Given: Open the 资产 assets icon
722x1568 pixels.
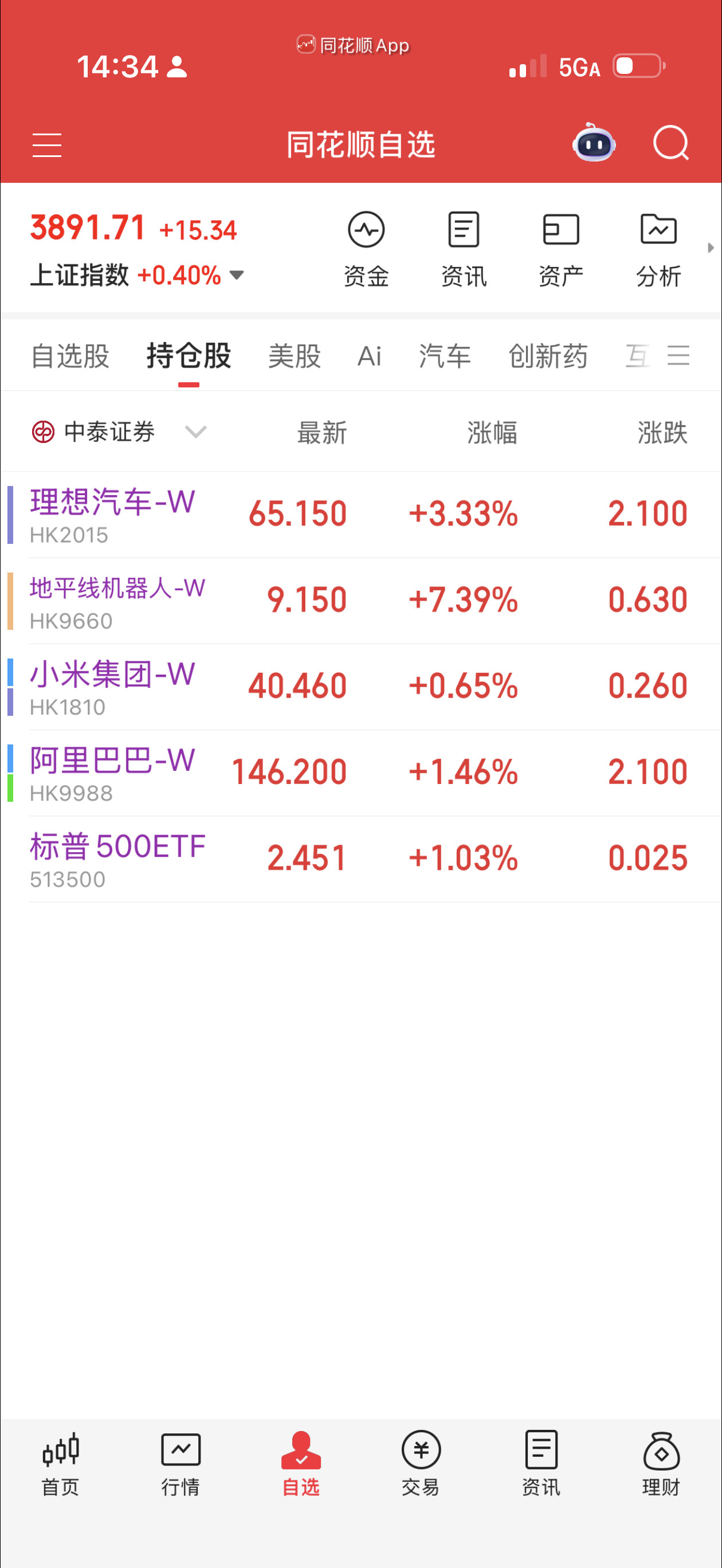Looking at the screenshot, I should [x=560, y=248].
